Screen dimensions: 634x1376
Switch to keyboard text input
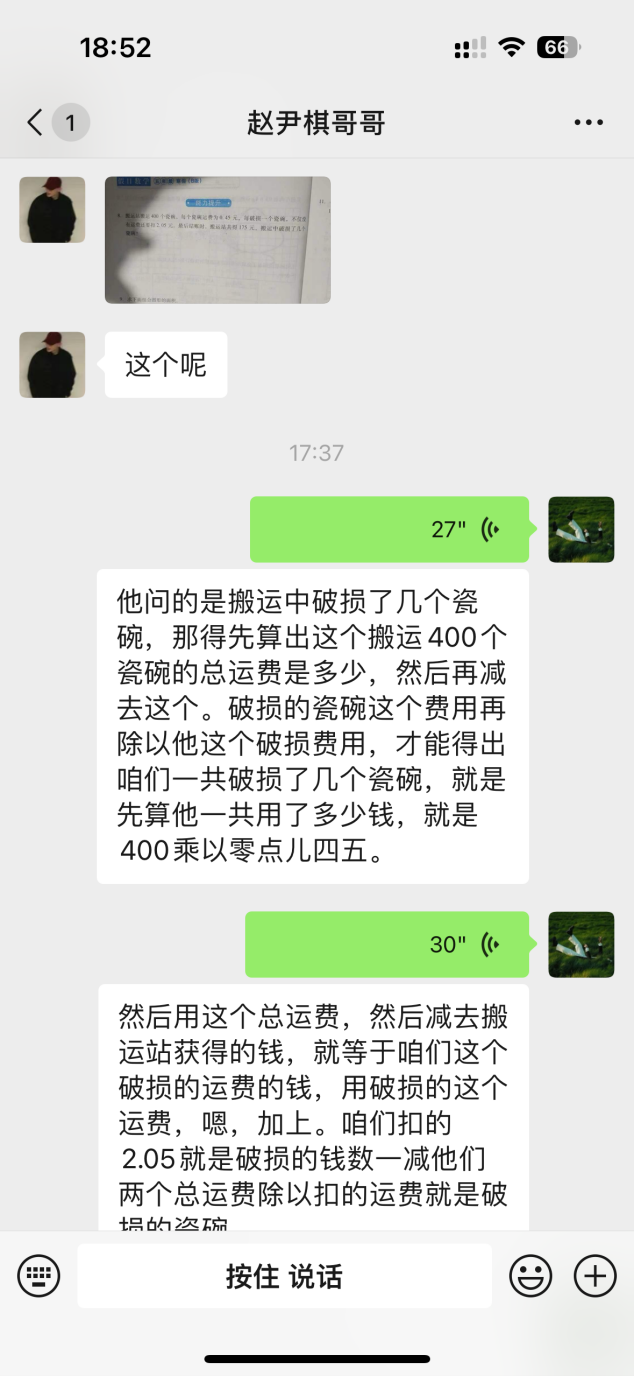(x=39, y=1276)
